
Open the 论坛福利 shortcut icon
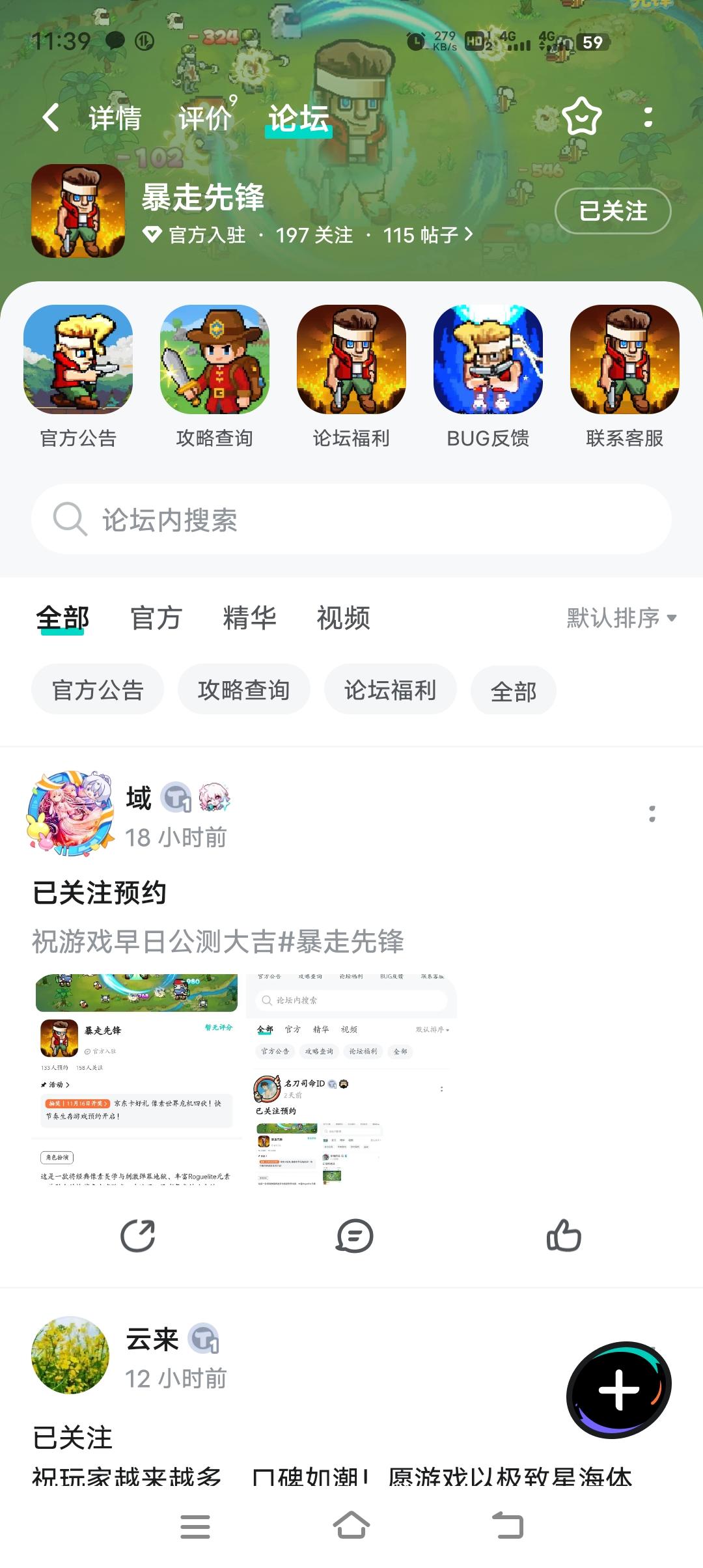tap(351, 365)
